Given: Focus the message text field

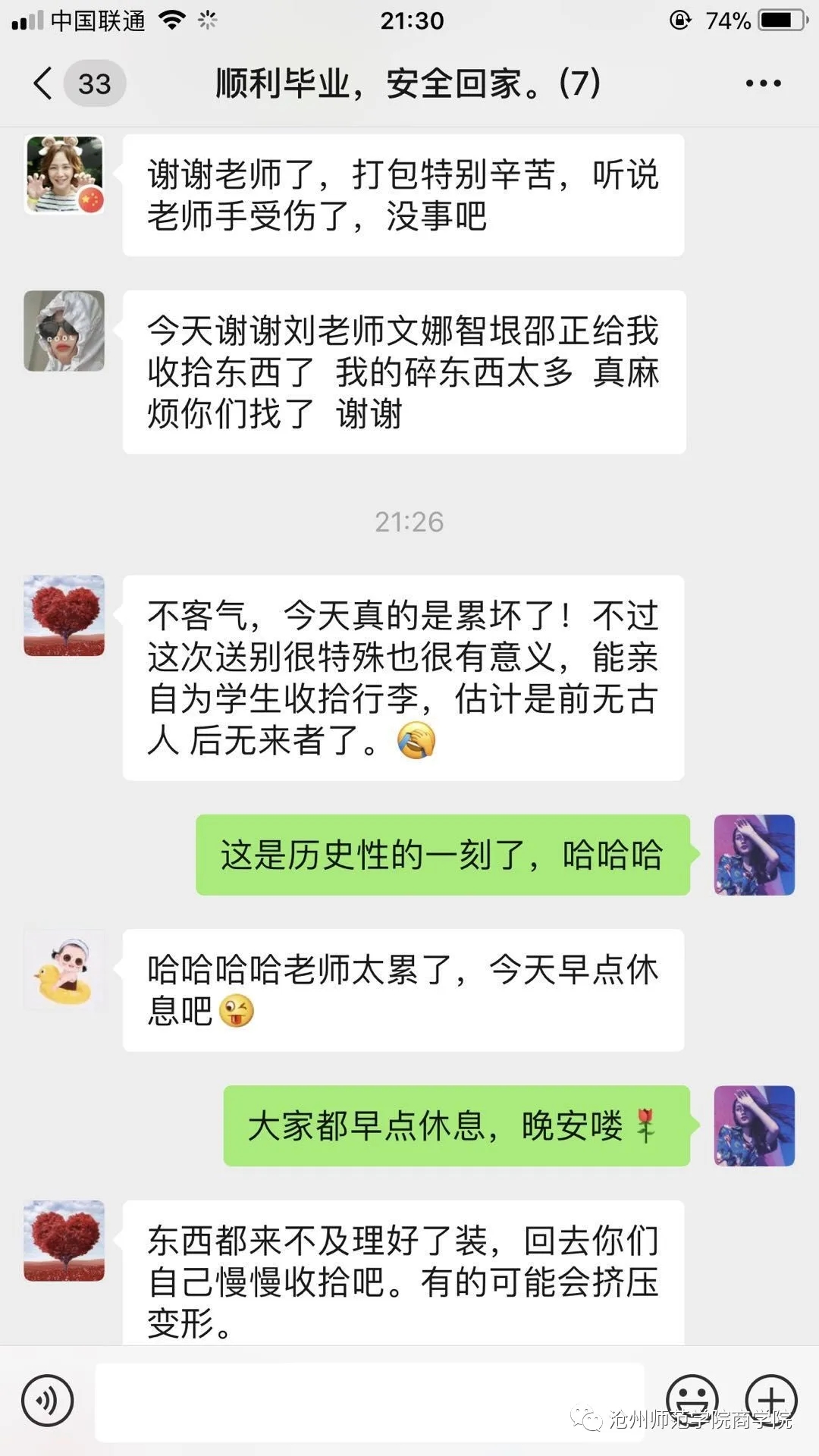Looking at the screenshot, I should coord(369,1401).
